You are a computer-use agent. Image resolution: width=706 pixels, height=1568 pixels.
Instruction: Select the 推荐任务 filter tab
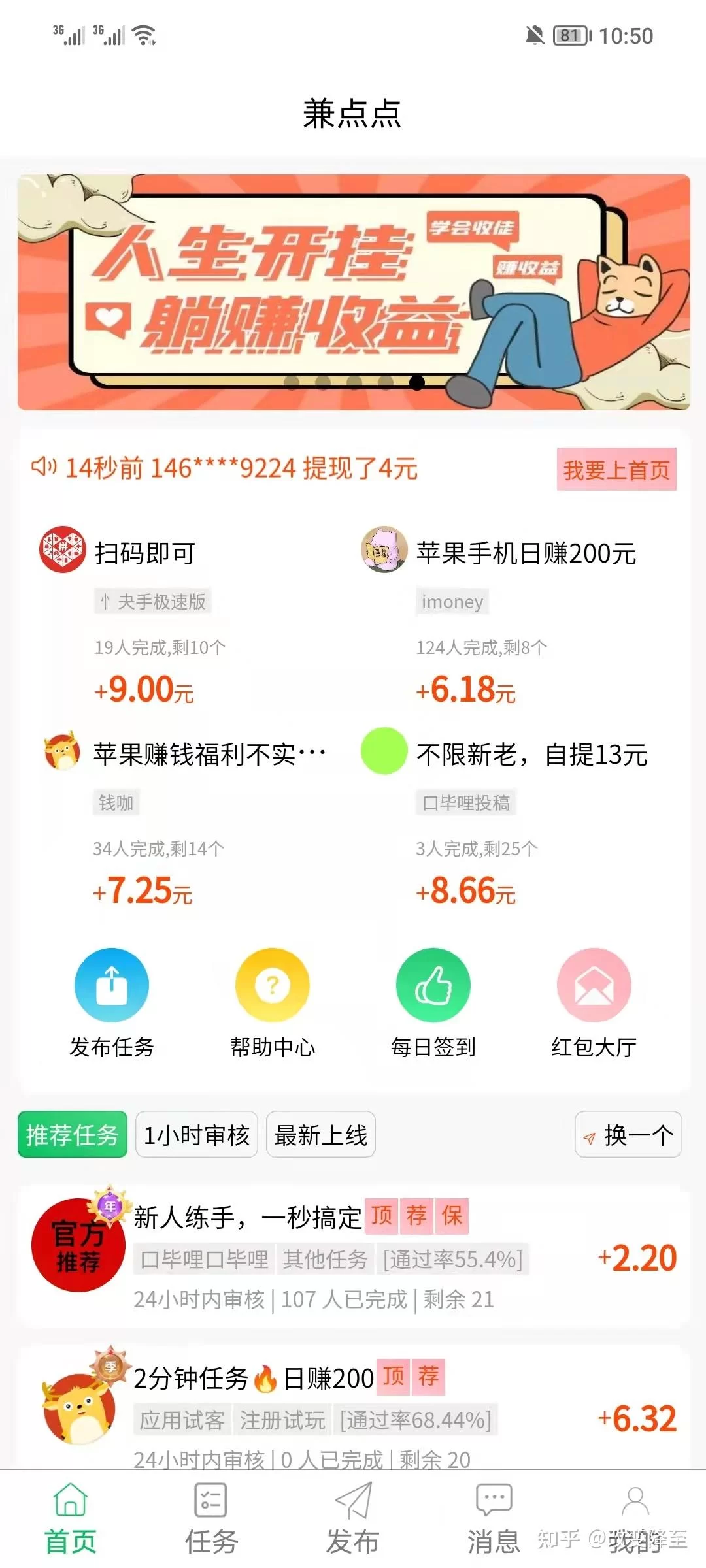pyautogui.click(x=73, y=1135)
